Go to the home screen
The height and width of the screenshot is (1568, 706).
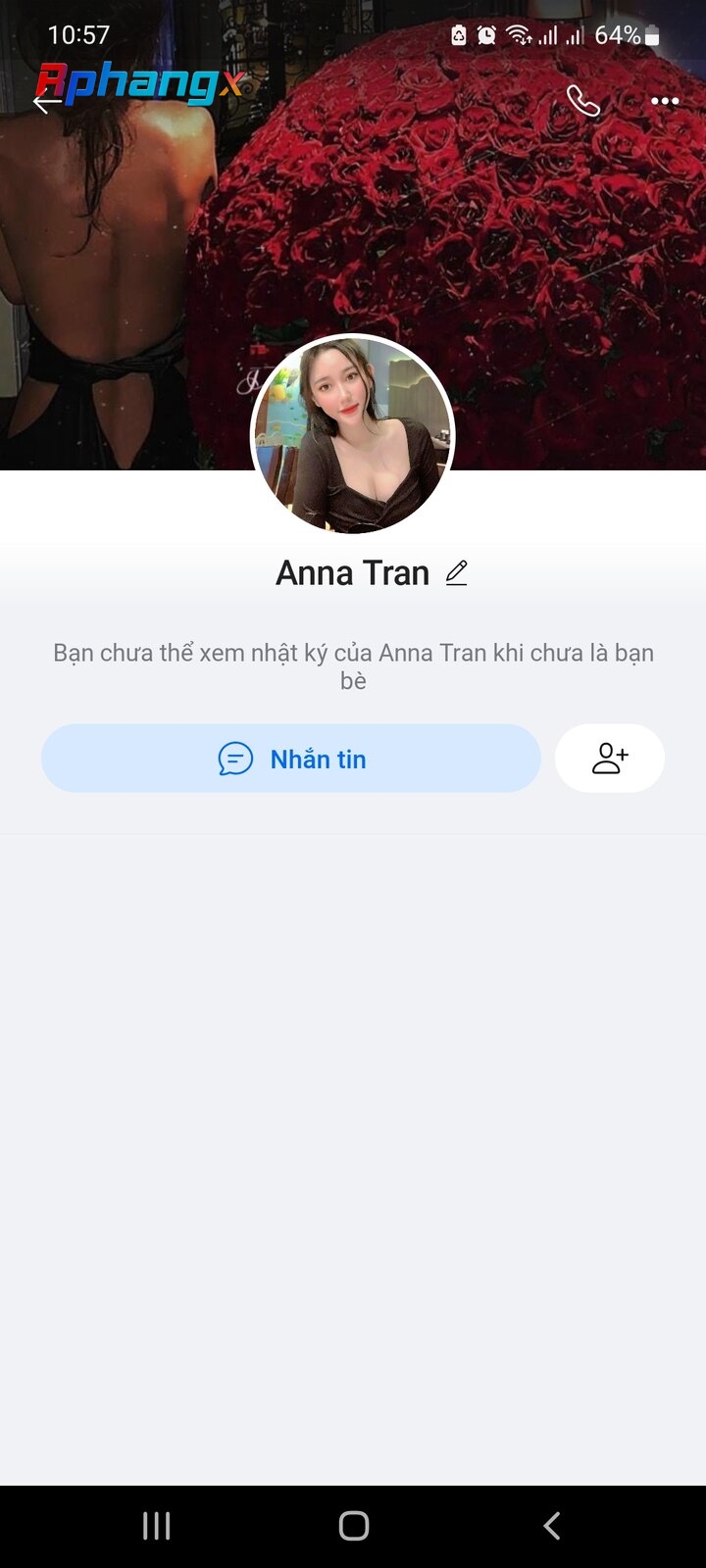point(353,1526)
